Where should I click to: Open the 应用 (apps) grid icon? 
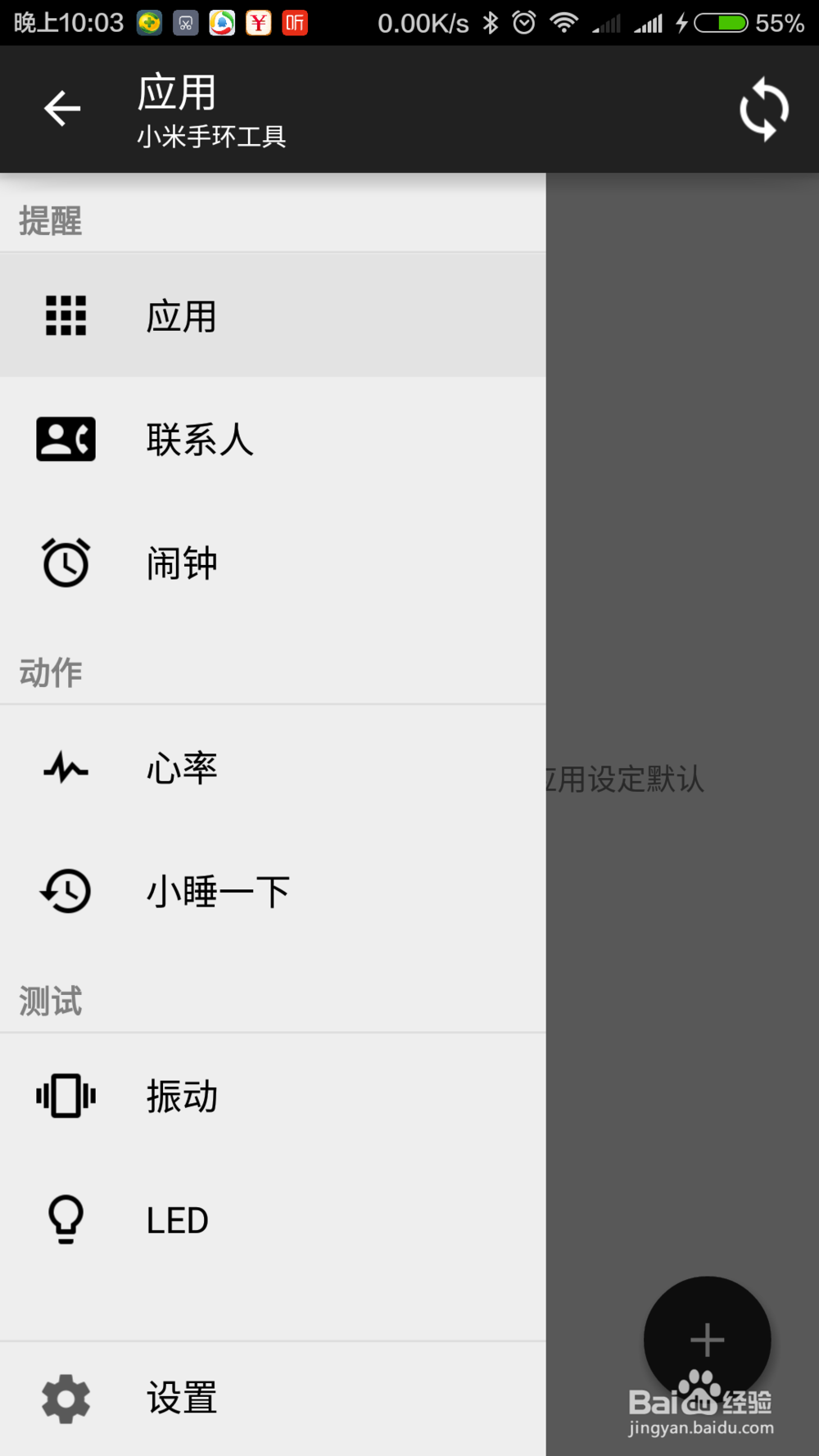pyautogui.click(x=66, y=315)
